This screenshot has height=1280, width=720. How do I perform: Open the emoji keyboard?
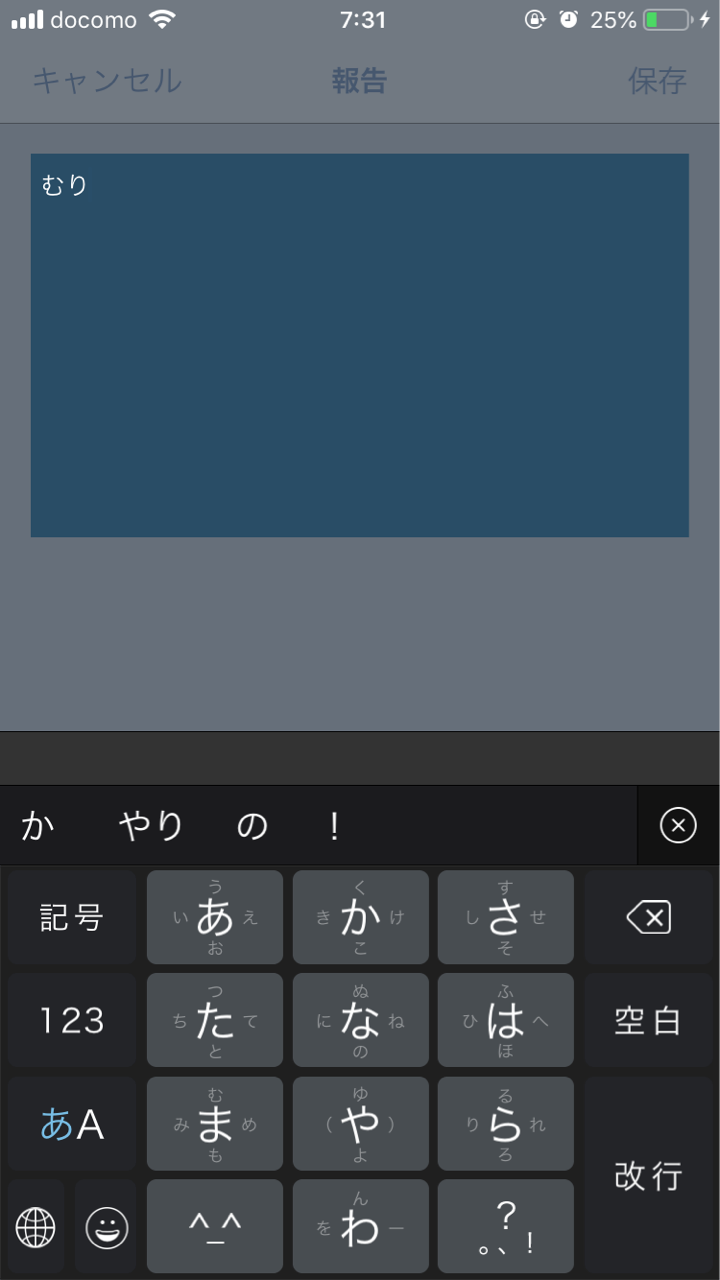coord(106,1227)
